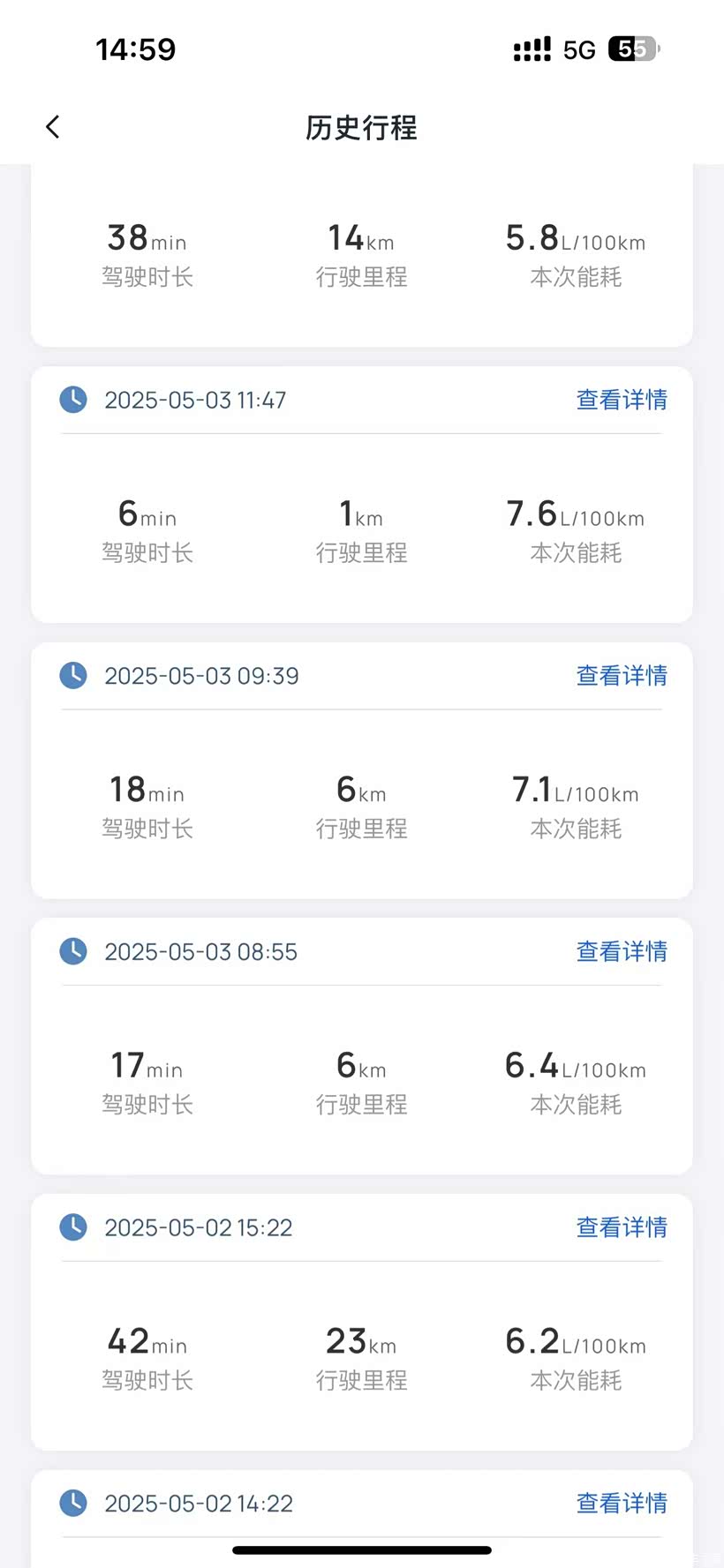Go back from 历史行程 page

[x=53, y=127]
